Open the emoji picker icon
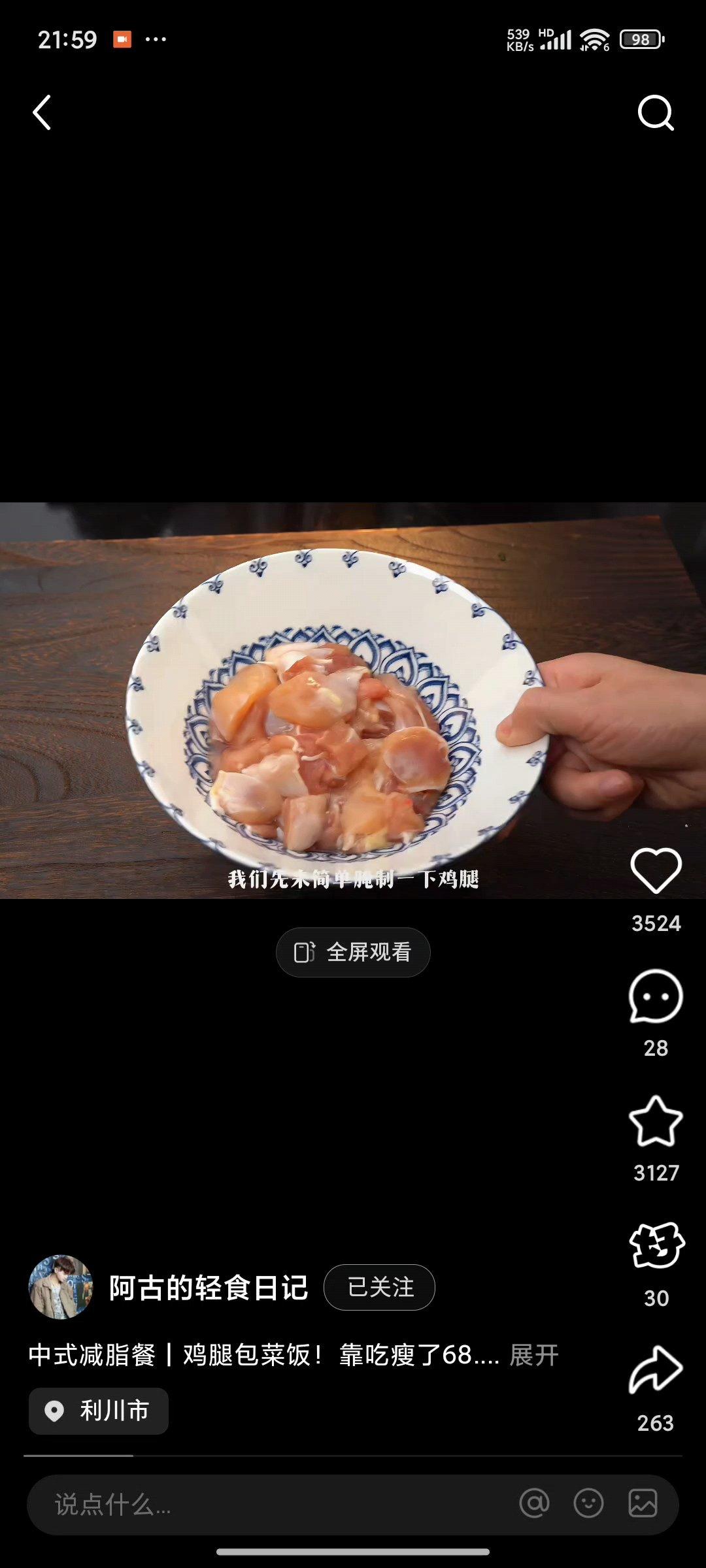The image size is (706, 1568). click(588, 1503)
